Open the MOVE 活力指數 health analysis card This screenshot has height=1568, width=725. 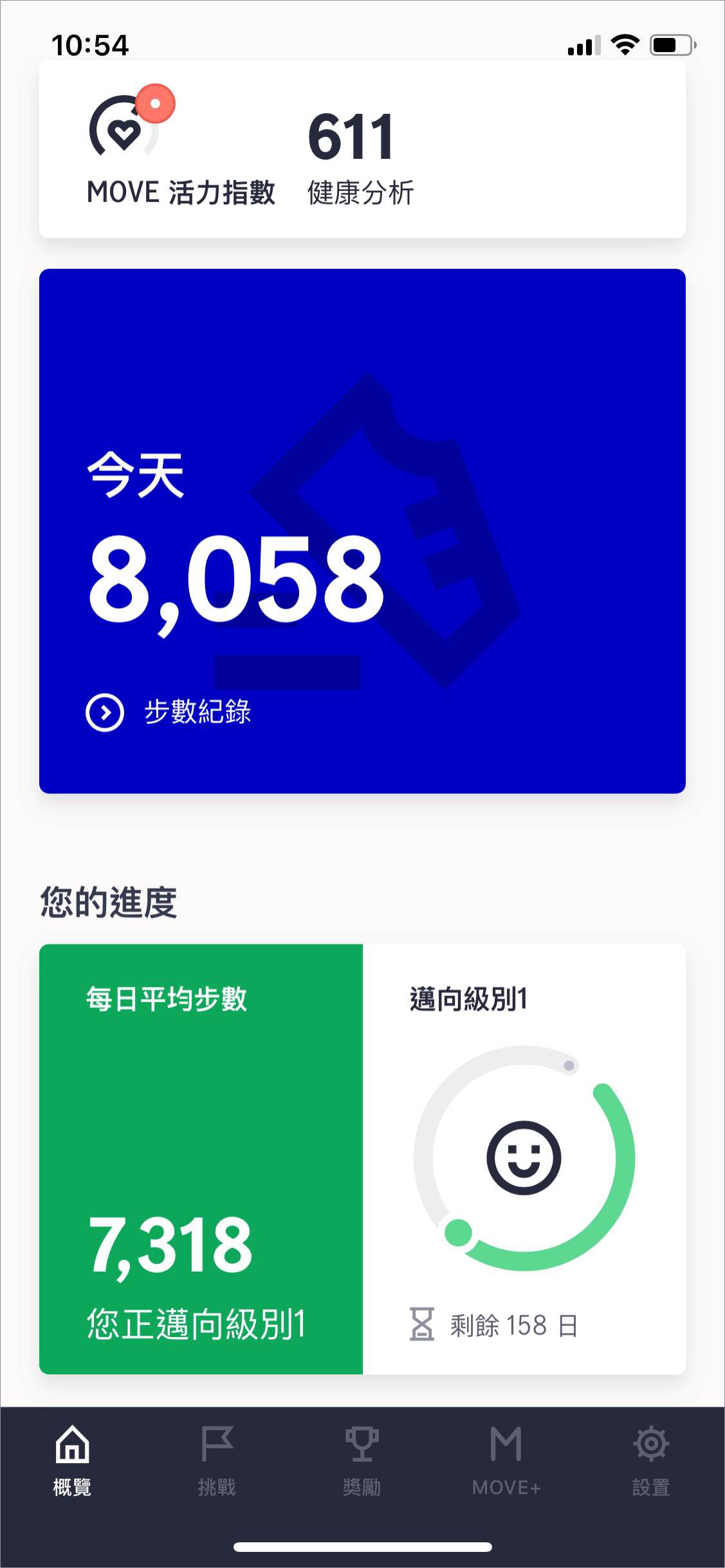(362, 150)
